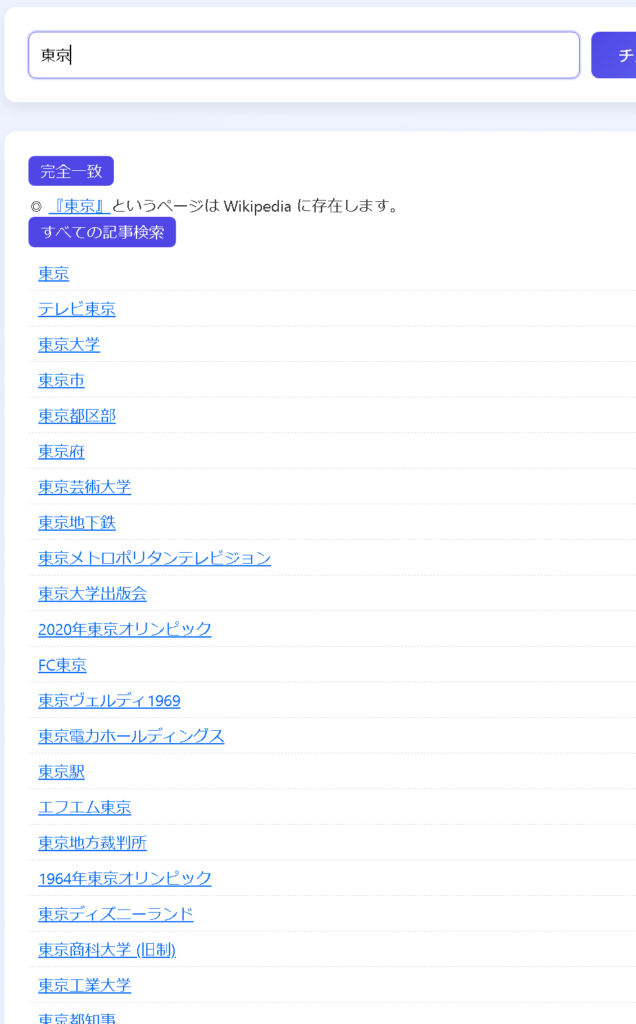Tap the すべての記事検索 button
This screenshot has height=1024, width=636.
(102, 232)
